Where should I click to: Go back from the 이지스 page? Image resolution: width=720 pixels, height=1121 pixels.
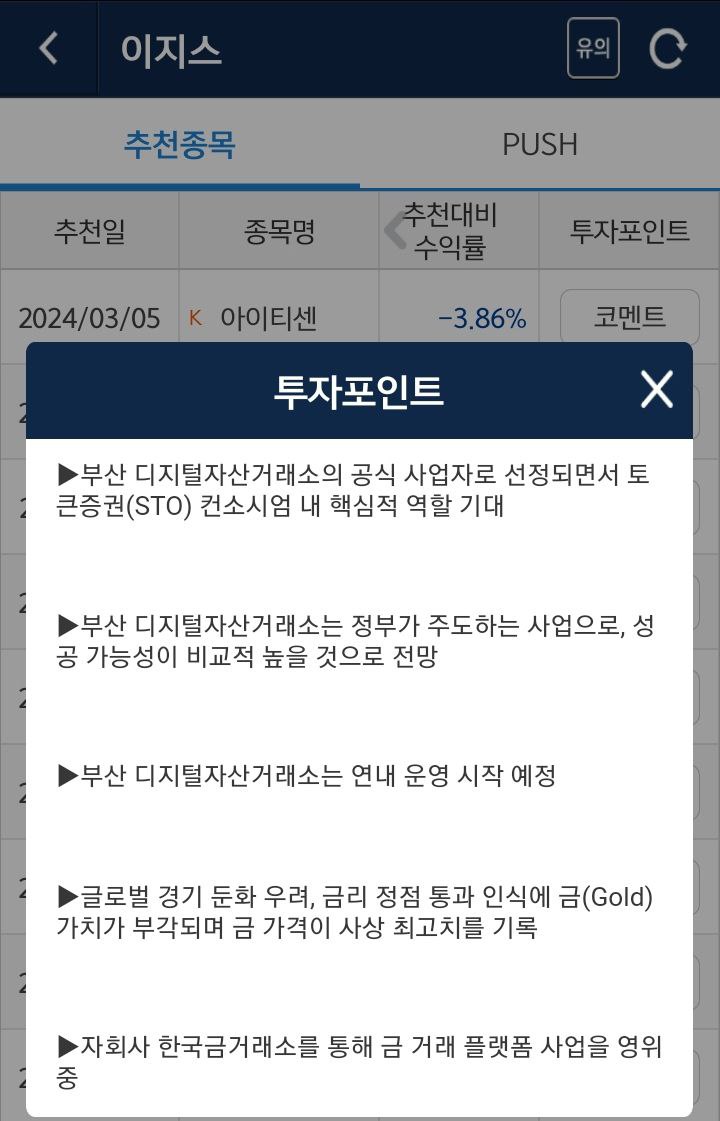pos(48,48)
